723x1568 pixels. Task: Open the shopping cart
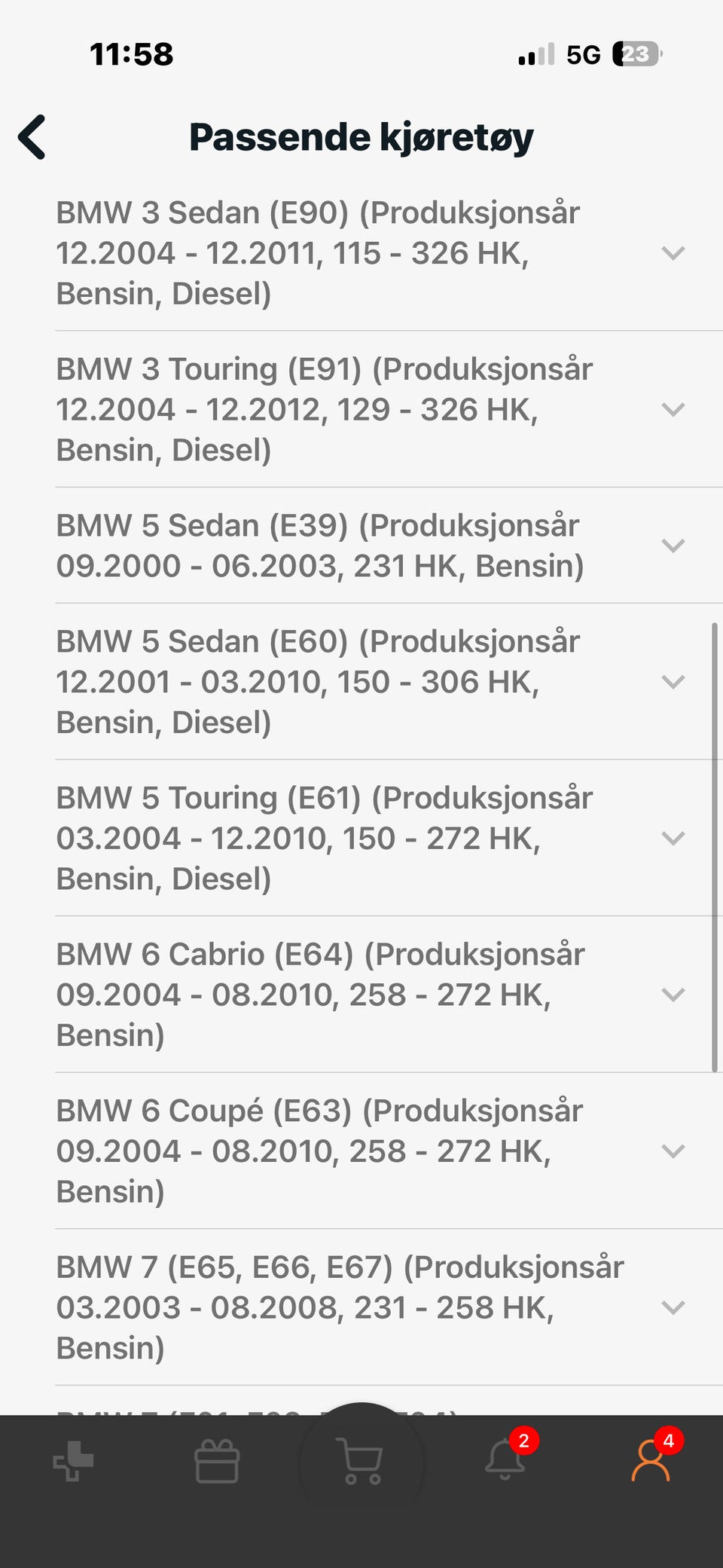pos(361,1462)
